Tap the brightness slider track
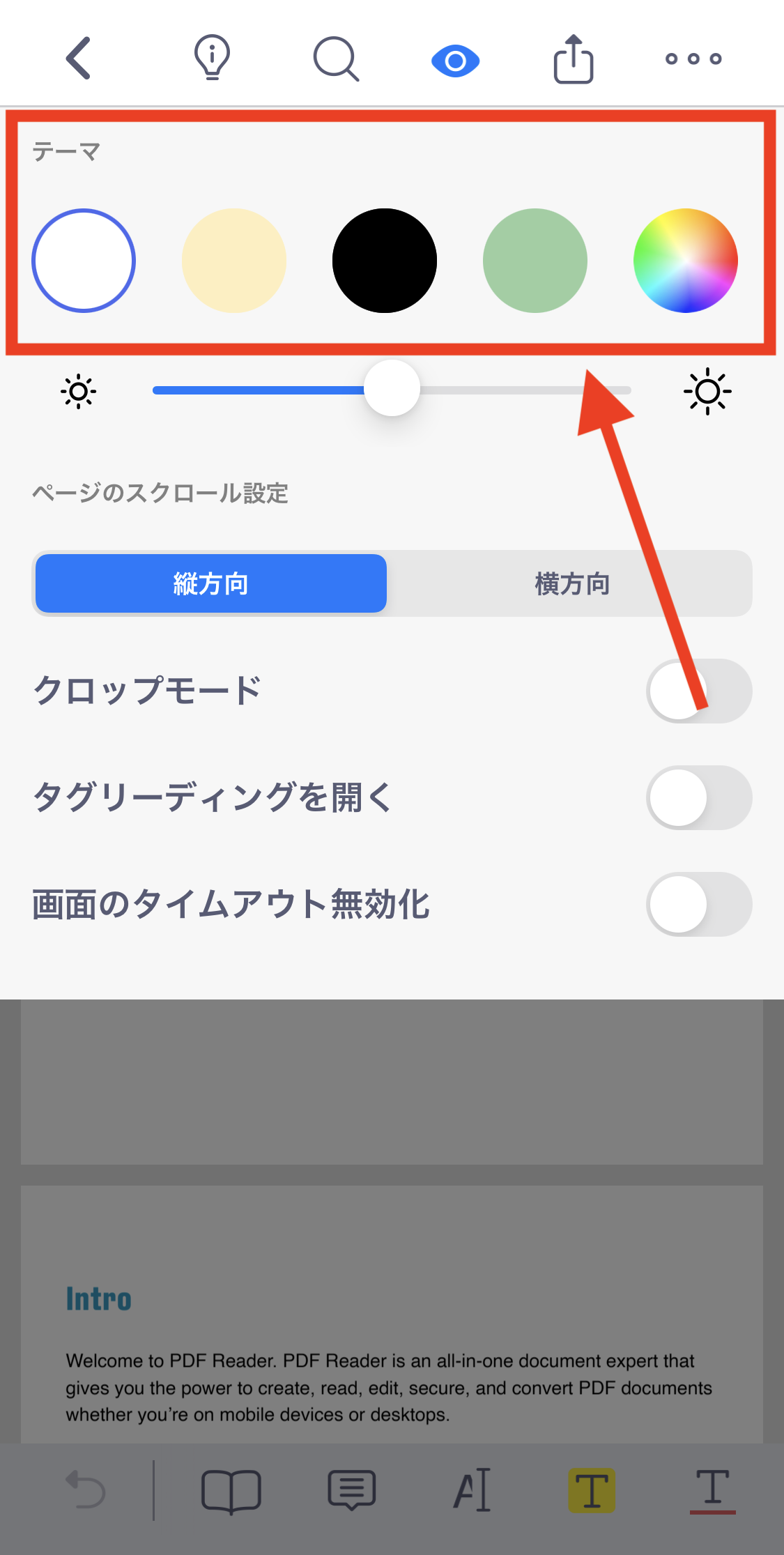 tap(392, 390)
